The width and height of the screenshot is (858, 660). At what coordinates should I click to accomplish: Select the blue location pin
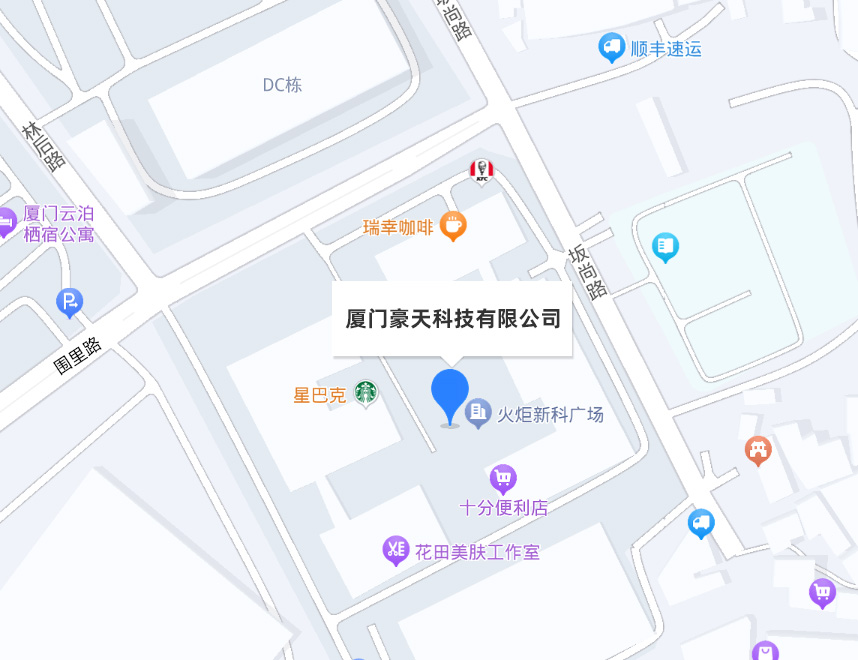pyautogui.click(x=450, y=393)
